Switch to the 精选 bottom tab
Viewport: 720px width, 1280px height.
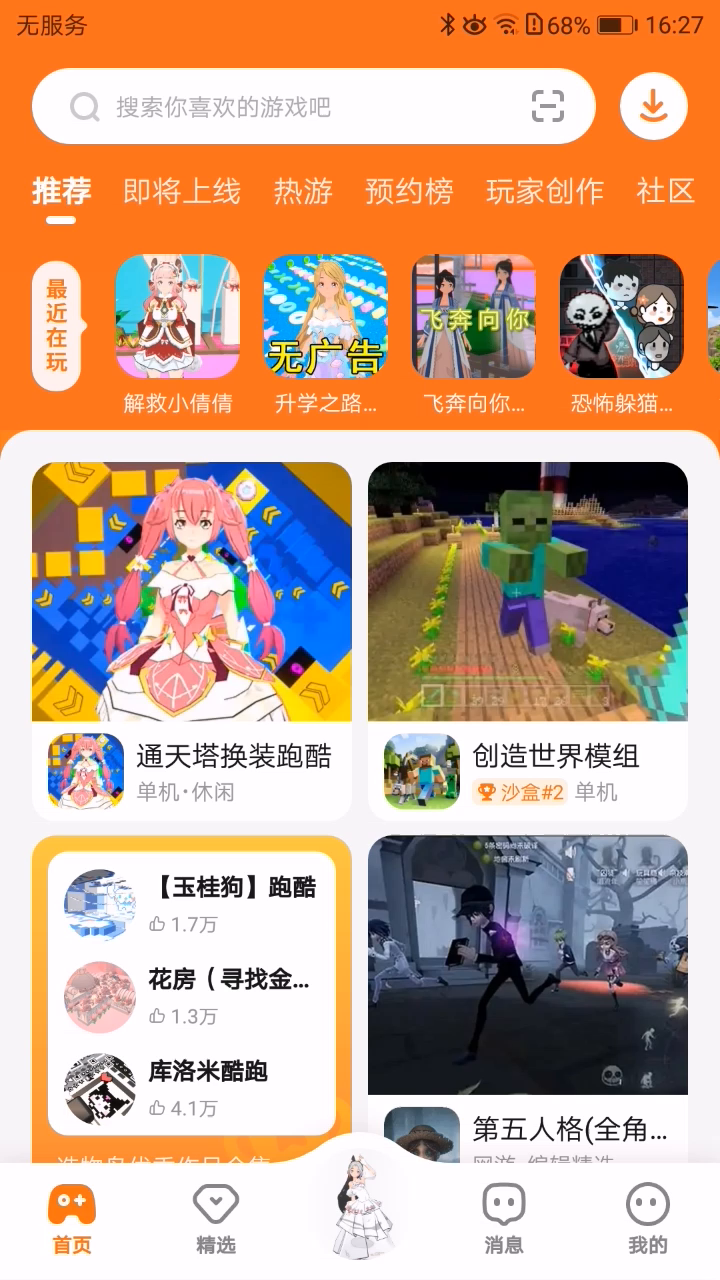pyautogui.click(x=215, y=1220)
